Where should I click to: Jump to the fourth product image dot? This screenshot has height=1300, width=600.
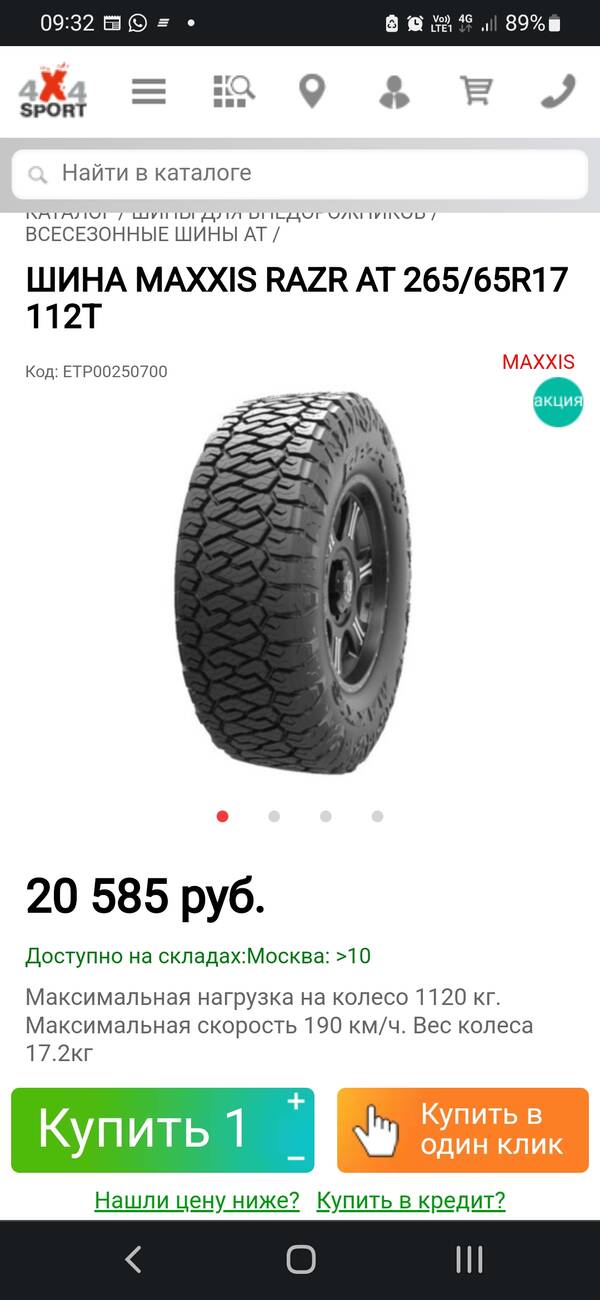coord(377,816)
